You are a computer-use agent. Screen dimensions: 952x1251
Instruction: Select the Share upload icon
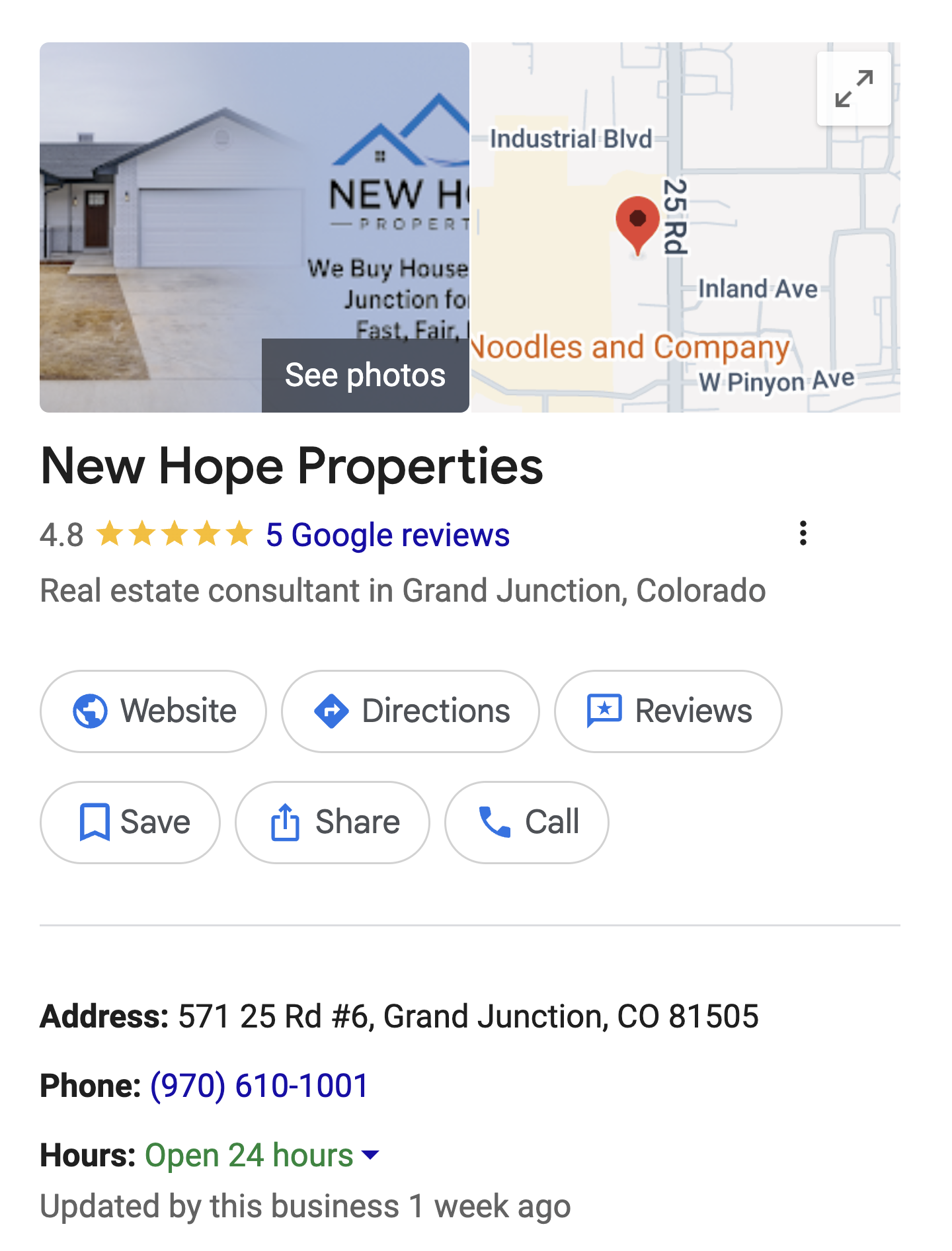[x=286, y=822]
